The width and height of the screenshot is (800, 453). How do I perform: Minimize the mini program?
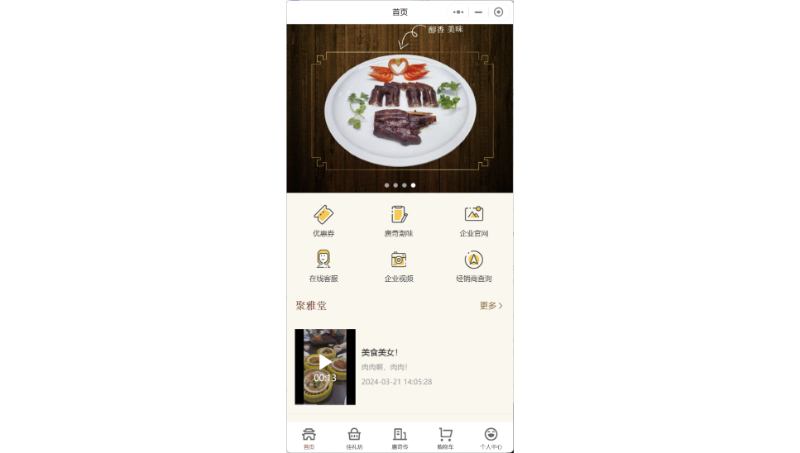[x=479, y=12]
